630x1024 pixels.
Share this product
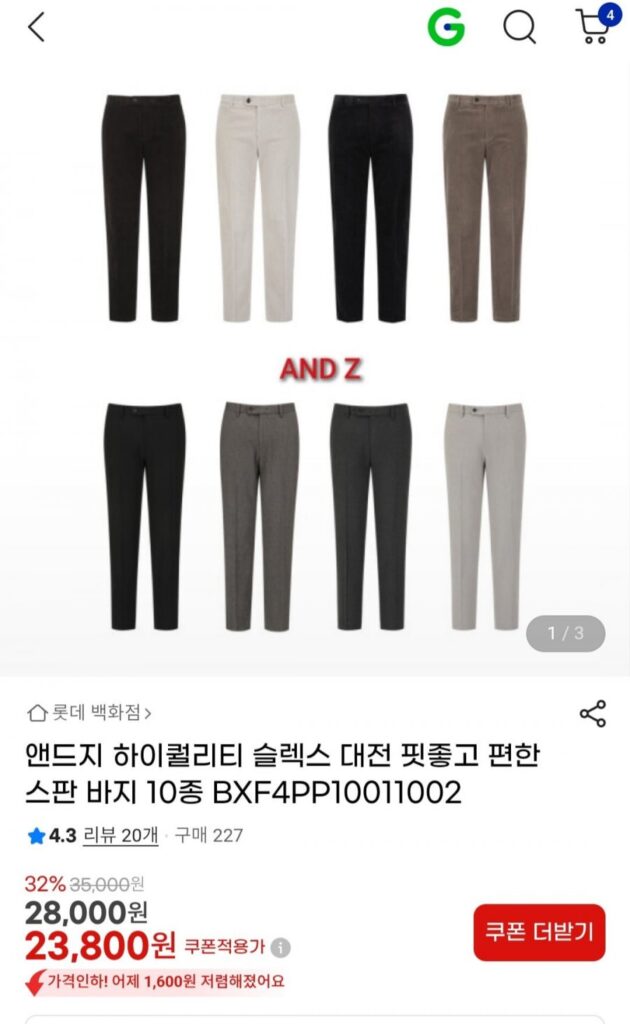click(593, 713)
